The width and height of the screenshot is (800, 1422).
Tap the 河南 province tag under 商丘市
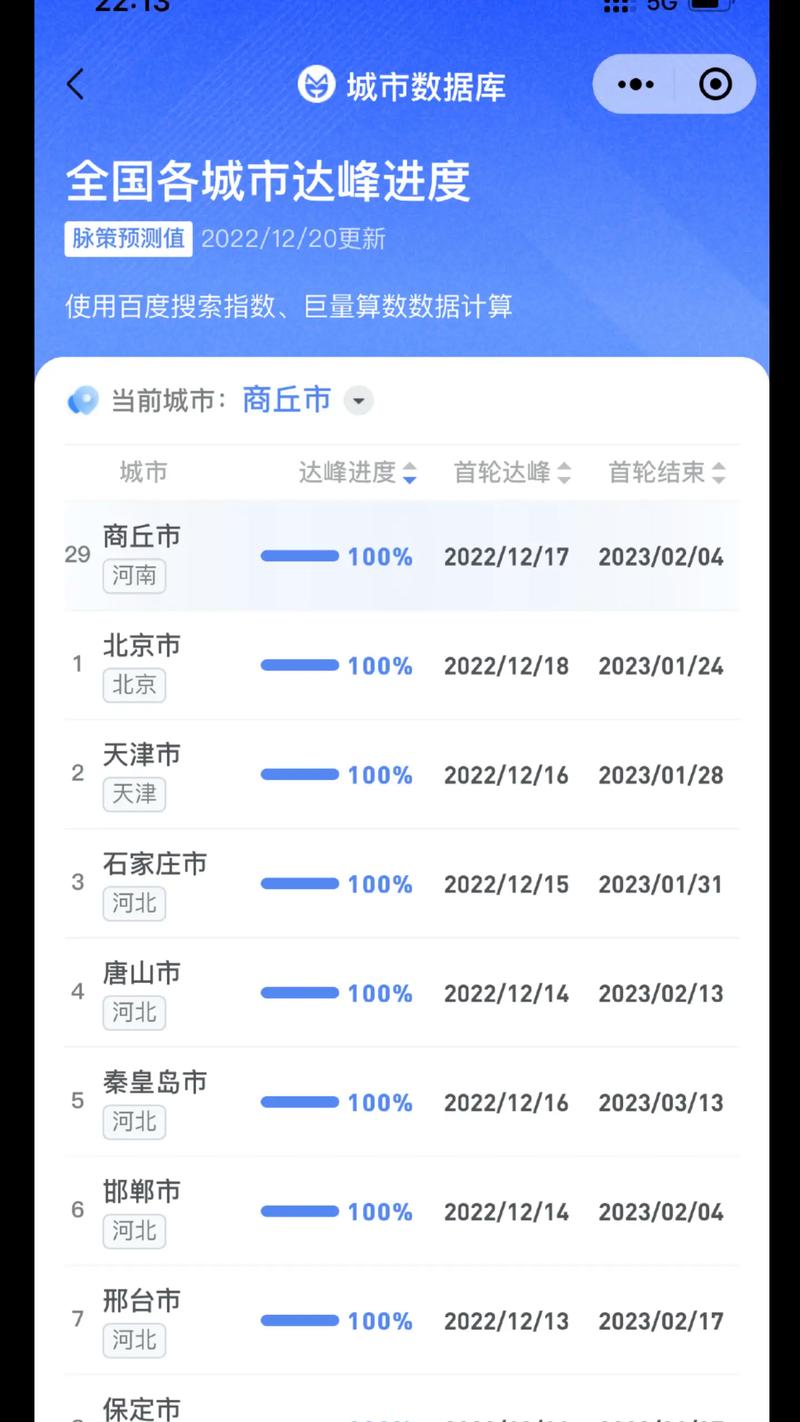[x=134, y=577]
